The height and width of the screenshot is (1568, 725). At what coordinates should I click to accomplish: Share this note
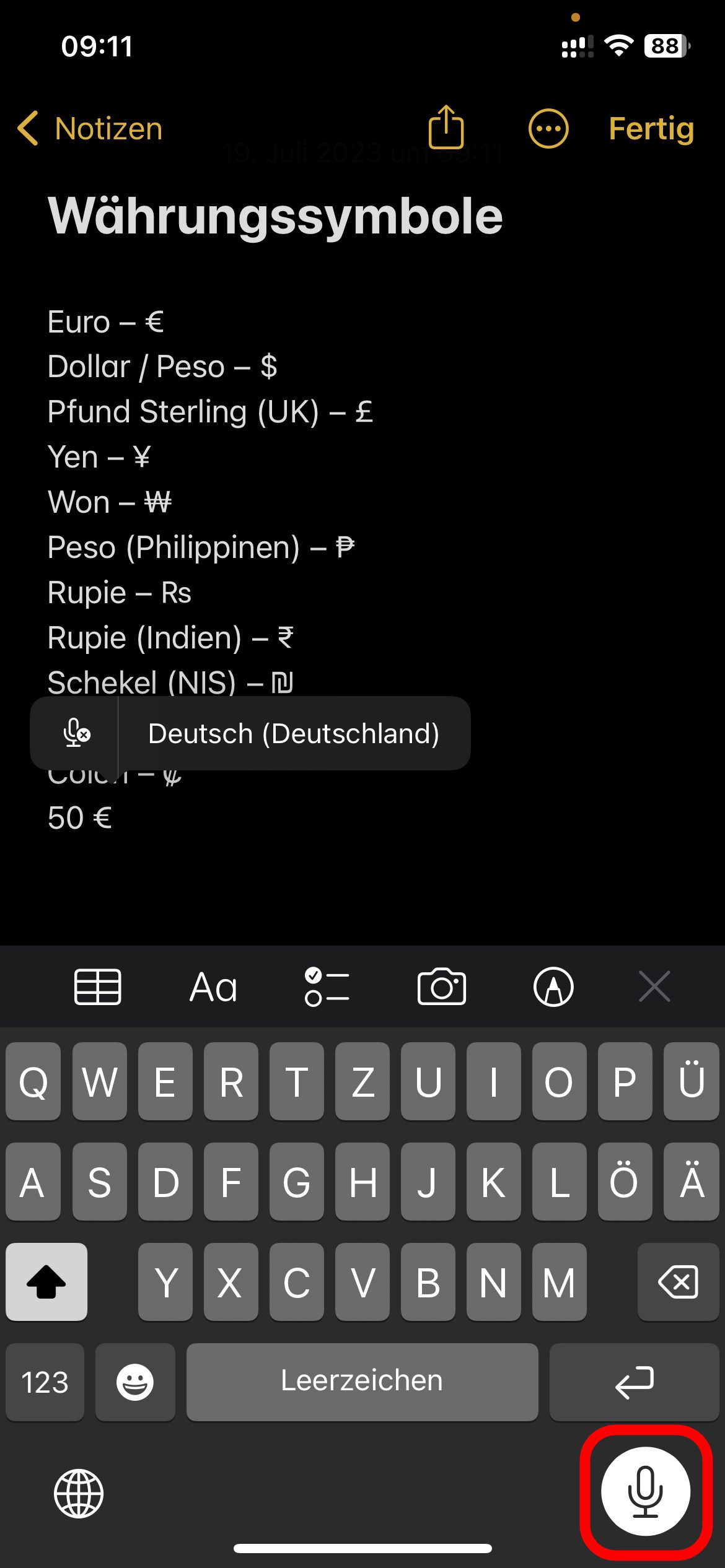[x=446, y=128]
